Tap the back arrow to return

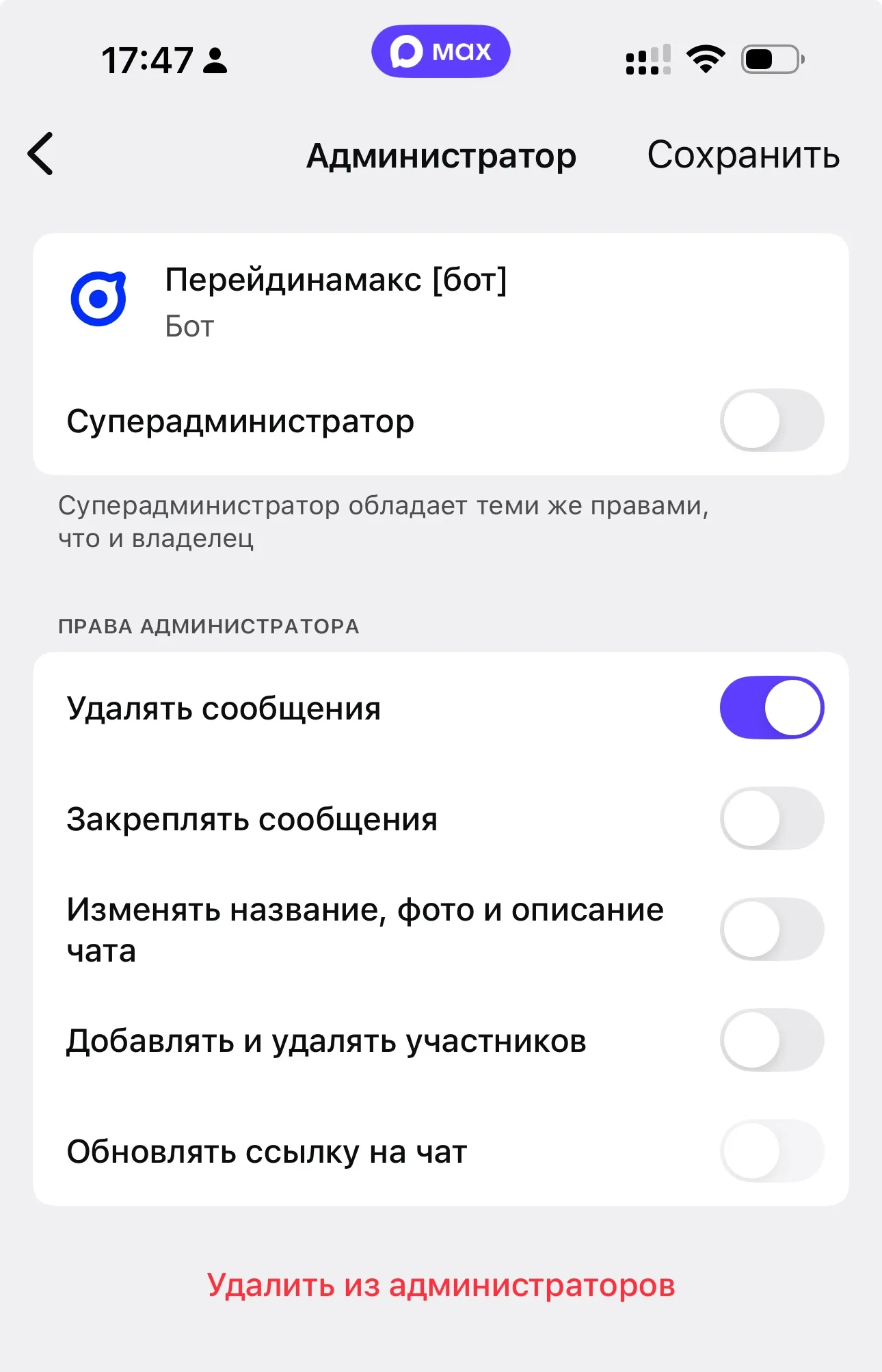point(41,155)
